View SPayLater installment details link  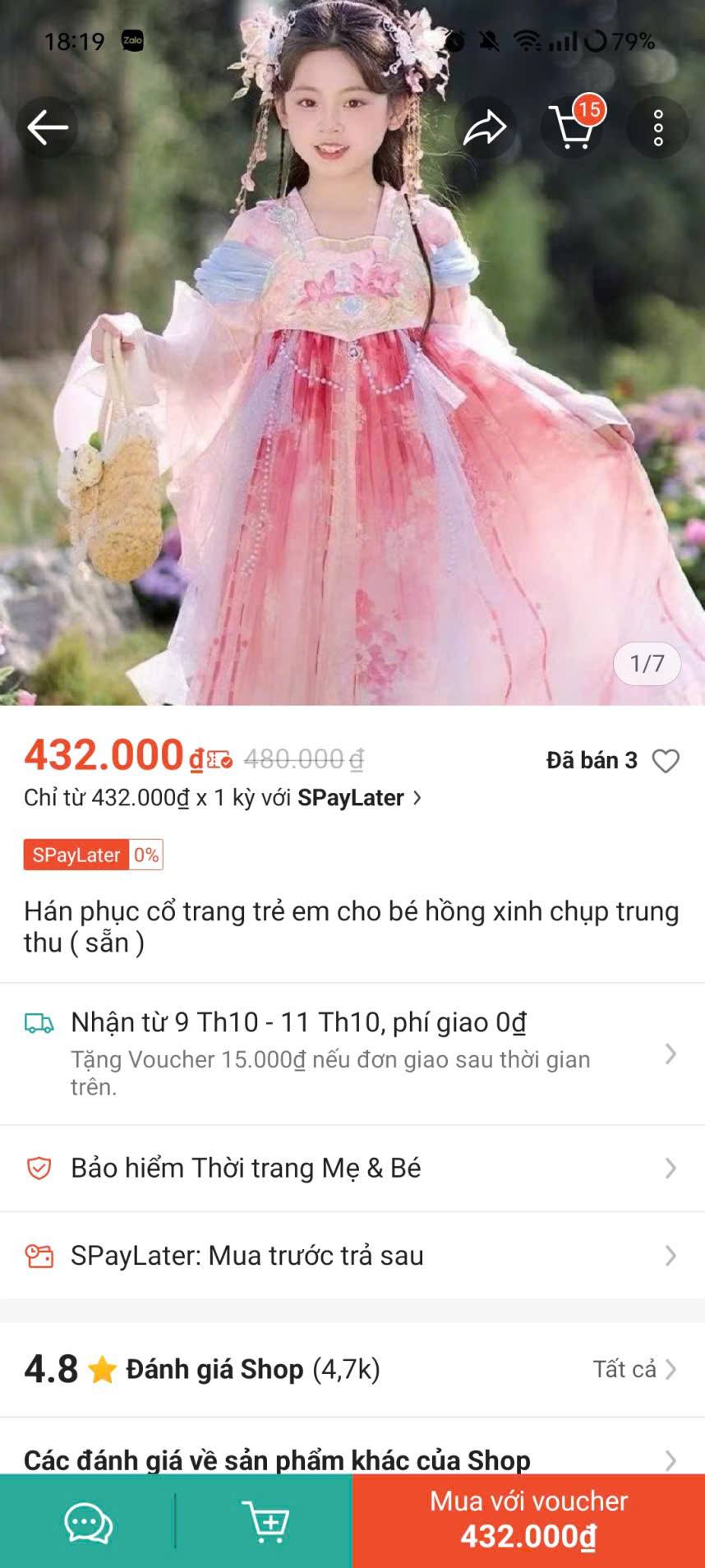(x=222, y=798)
